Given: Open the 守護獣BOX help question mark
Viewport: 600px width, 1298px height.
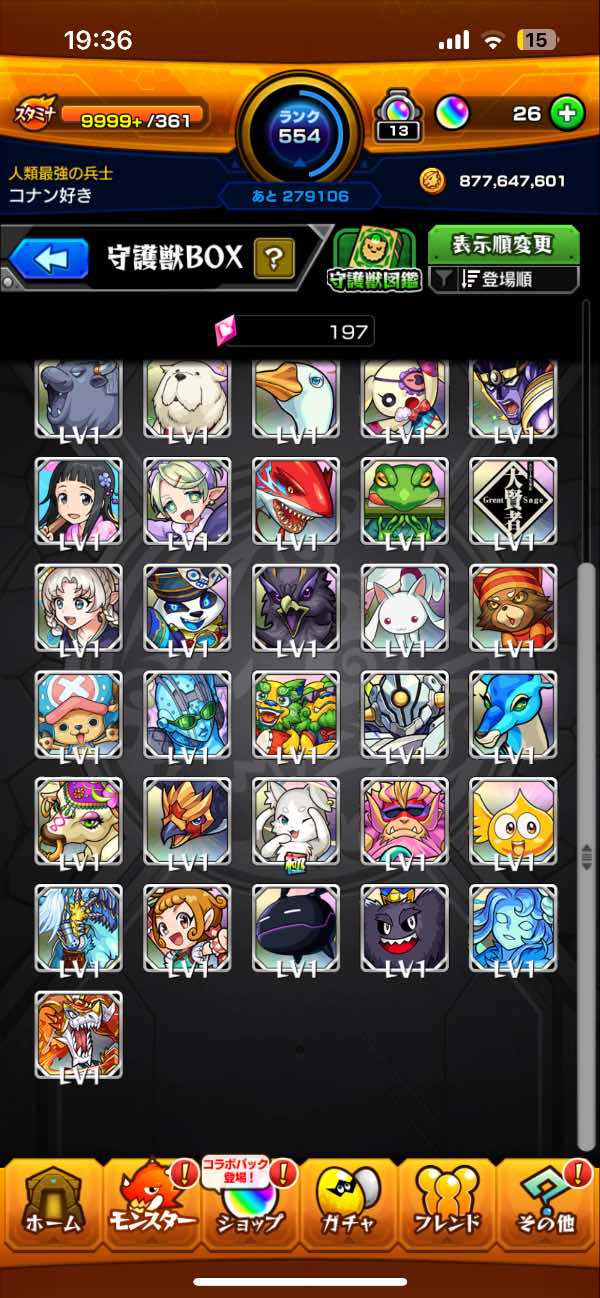Looking at the screenshot, I should click(x=273, y=259).
